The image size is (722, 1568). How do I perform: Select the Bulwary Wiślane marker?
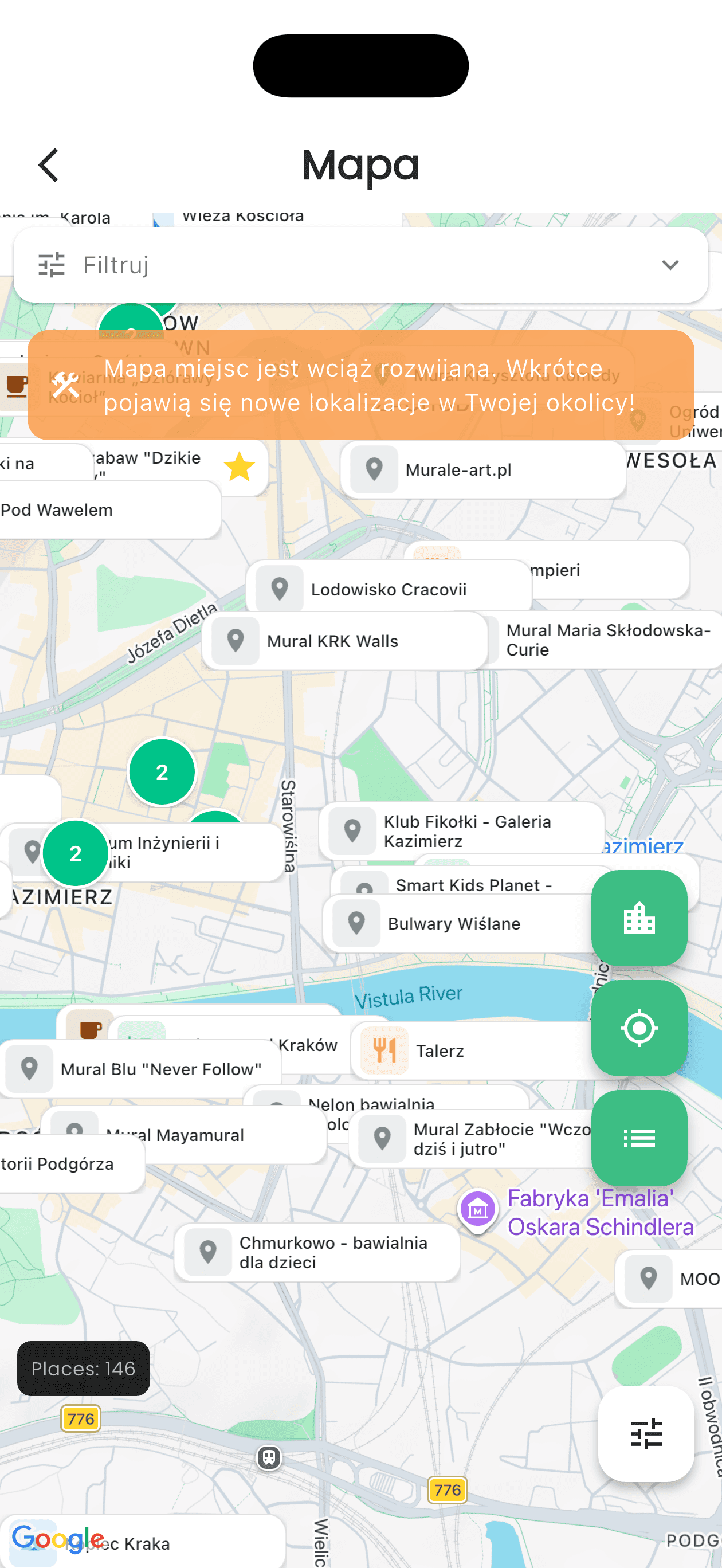pyautogui.click(x=453, y=923)
